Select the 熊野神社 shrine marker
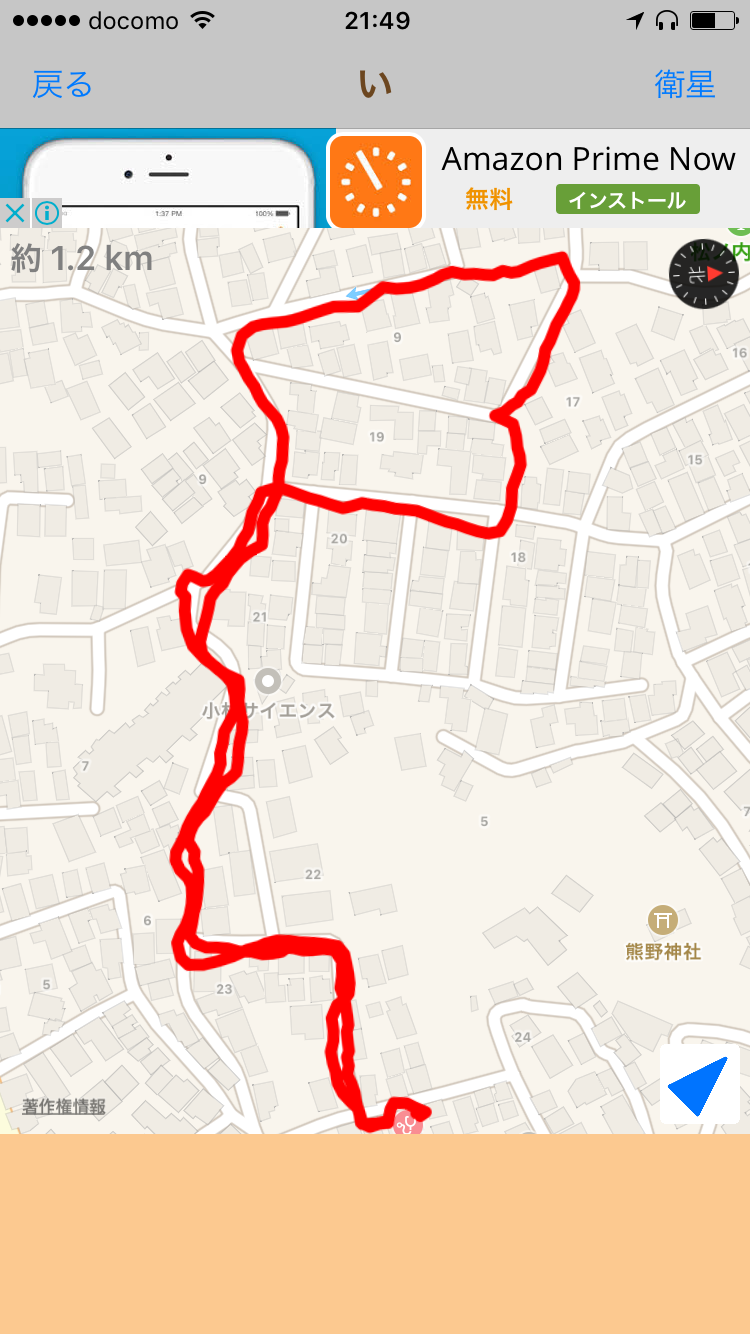 [x=662, y=919]
